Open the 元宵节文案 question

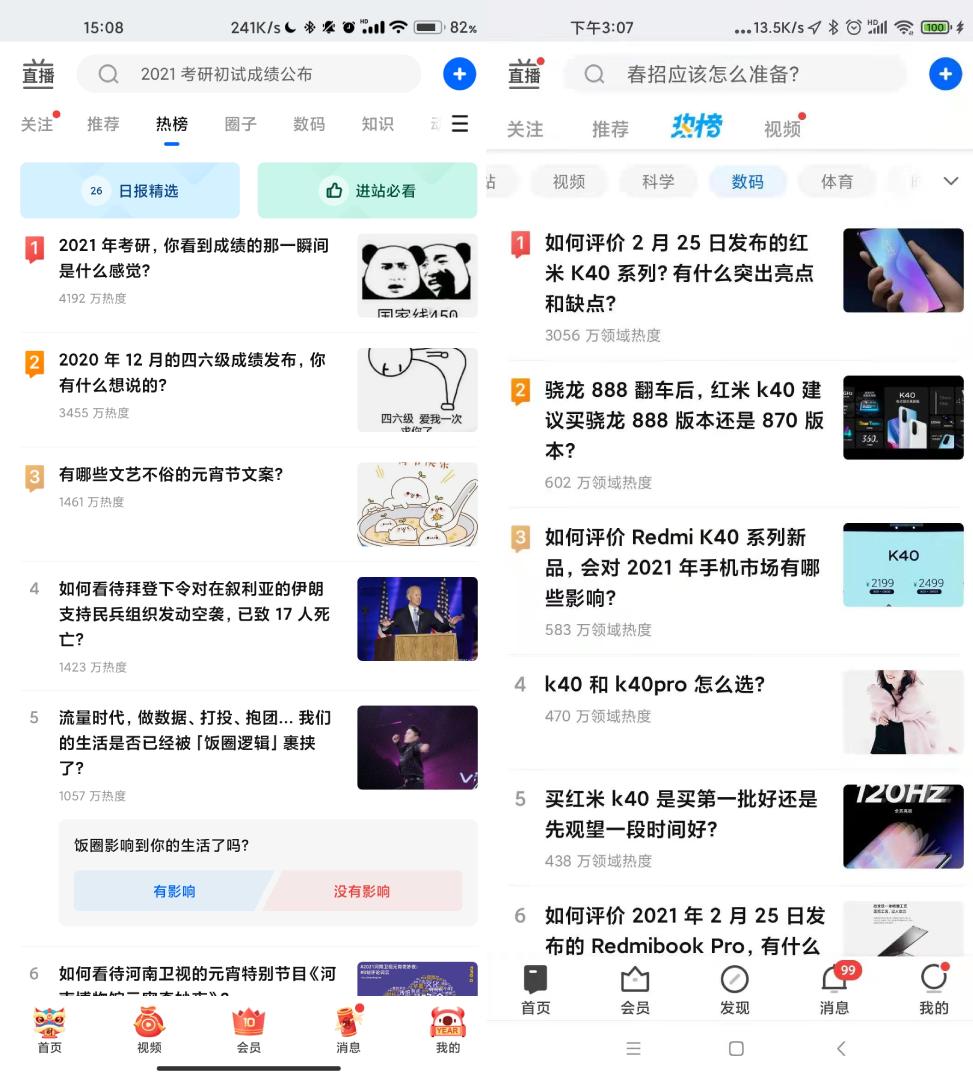coord(171,475)
